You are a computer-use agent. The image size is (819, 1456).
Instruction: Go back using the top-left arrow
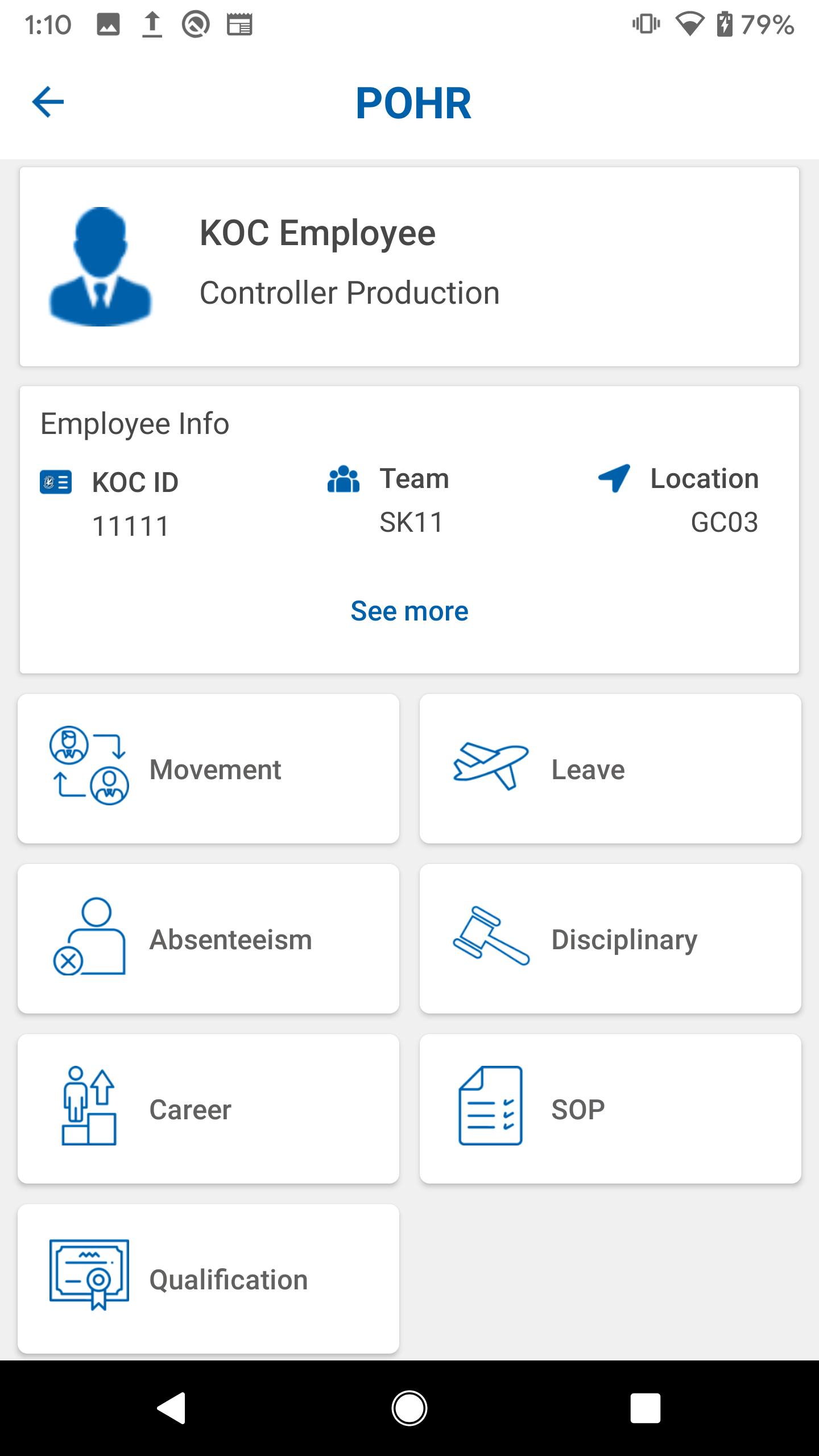pos(48,102)
